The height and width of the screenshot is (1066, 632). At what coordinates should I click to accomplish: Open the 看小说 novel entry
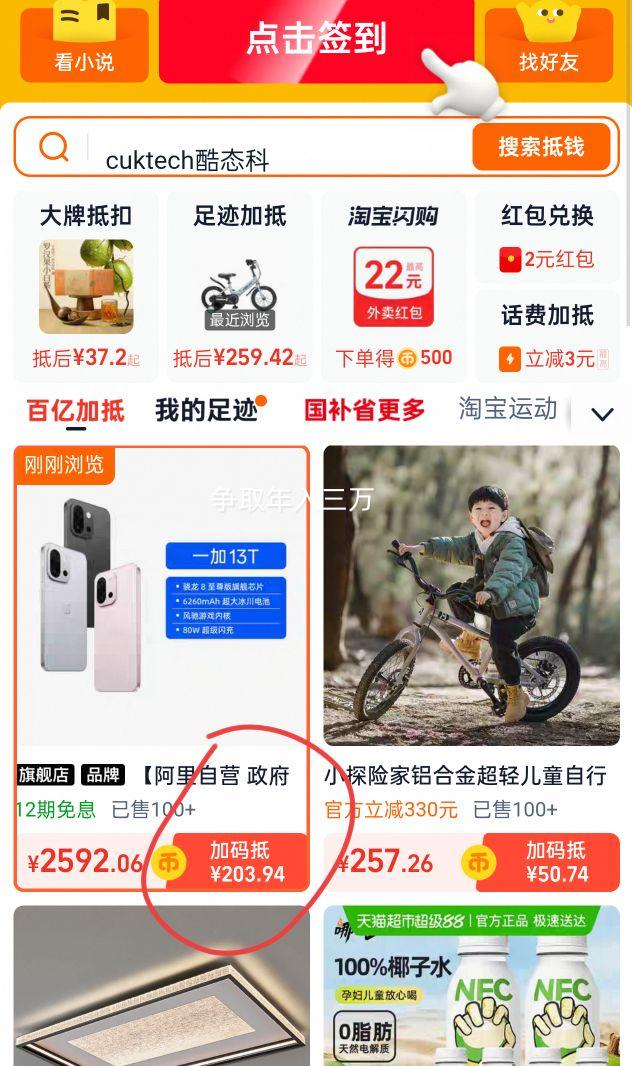pyautogui.click(x=84, y=45)
